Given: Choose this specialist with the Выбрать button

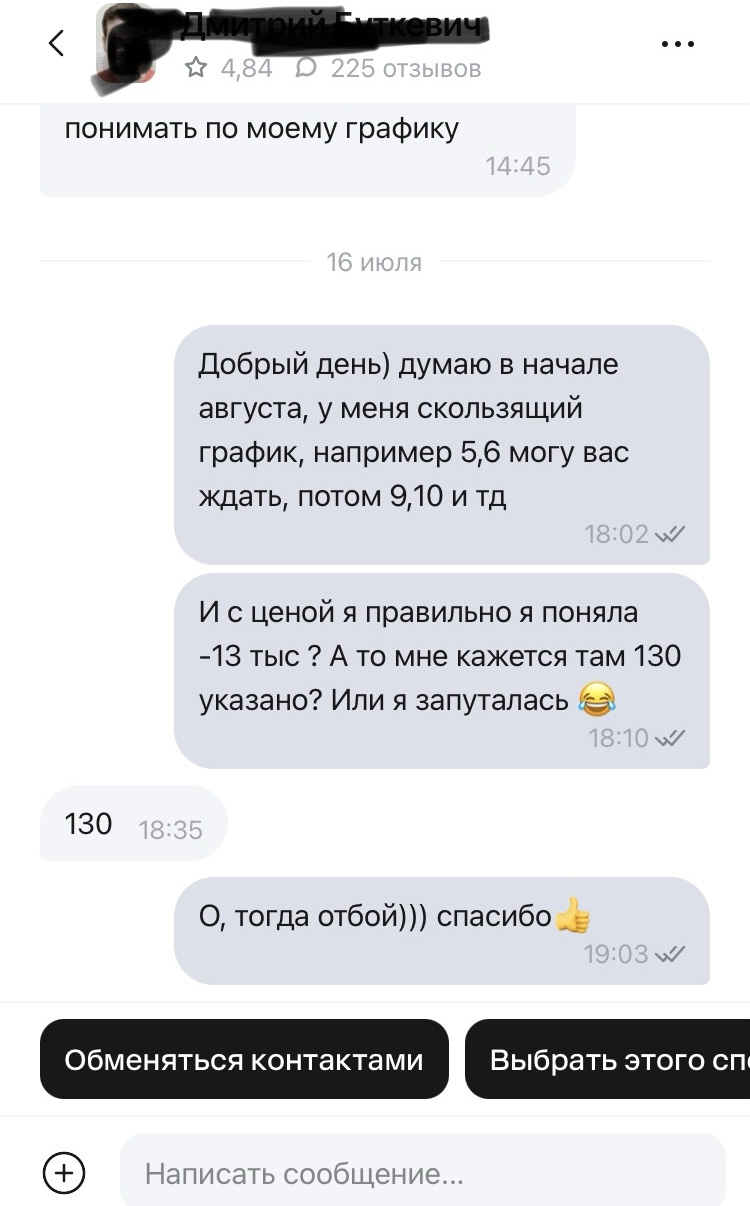Looking at the screenshot, I should (608, 1059).
